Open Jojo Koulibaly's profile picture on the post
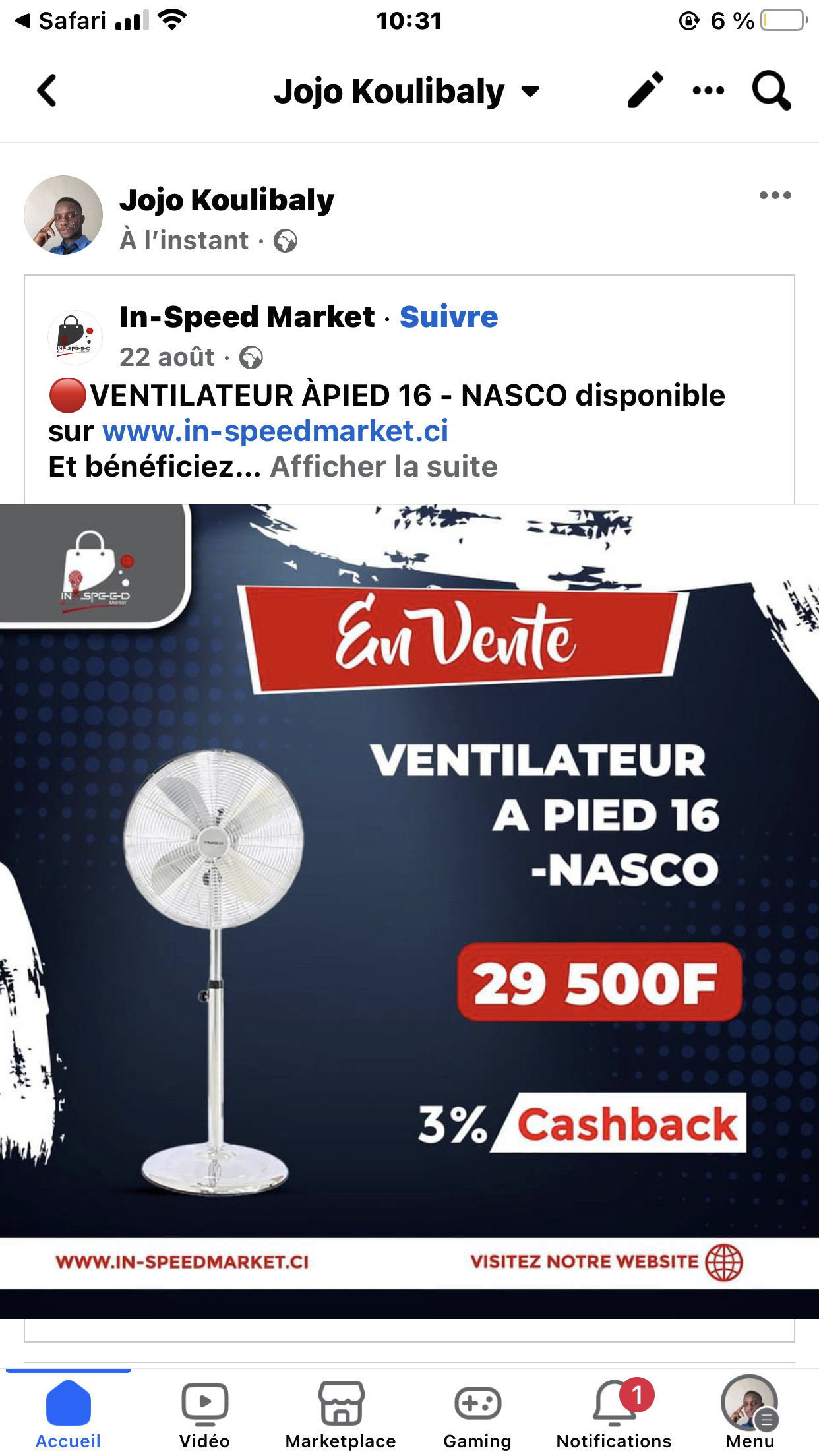819x1456 pixels. [x=63, y=215]
